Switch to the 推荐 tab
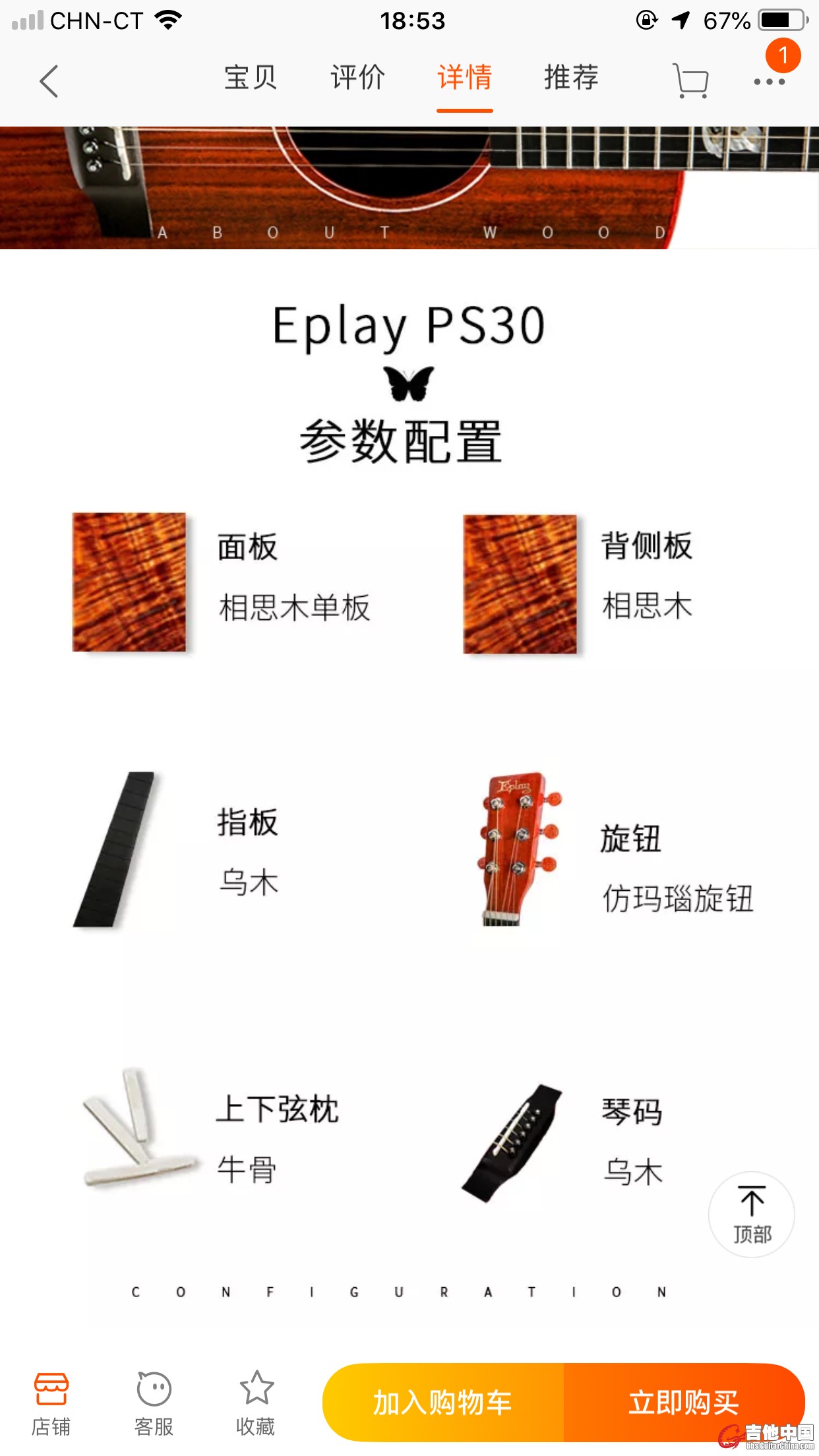 pos(571,78)
